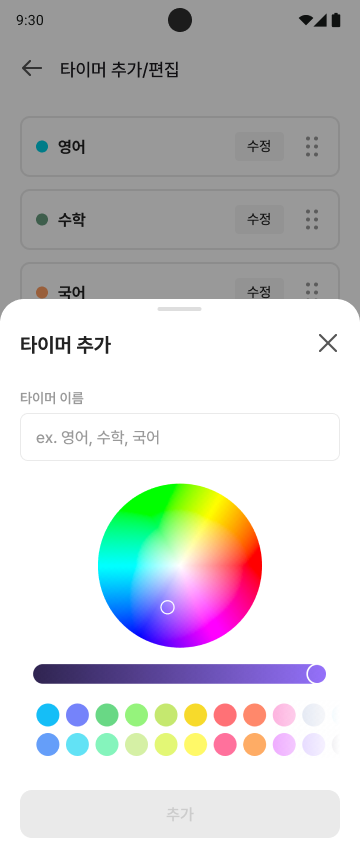Edit the 영어 timer with 수정
Viewport: 360px width, 850px height.
click(x=259, y=146)
